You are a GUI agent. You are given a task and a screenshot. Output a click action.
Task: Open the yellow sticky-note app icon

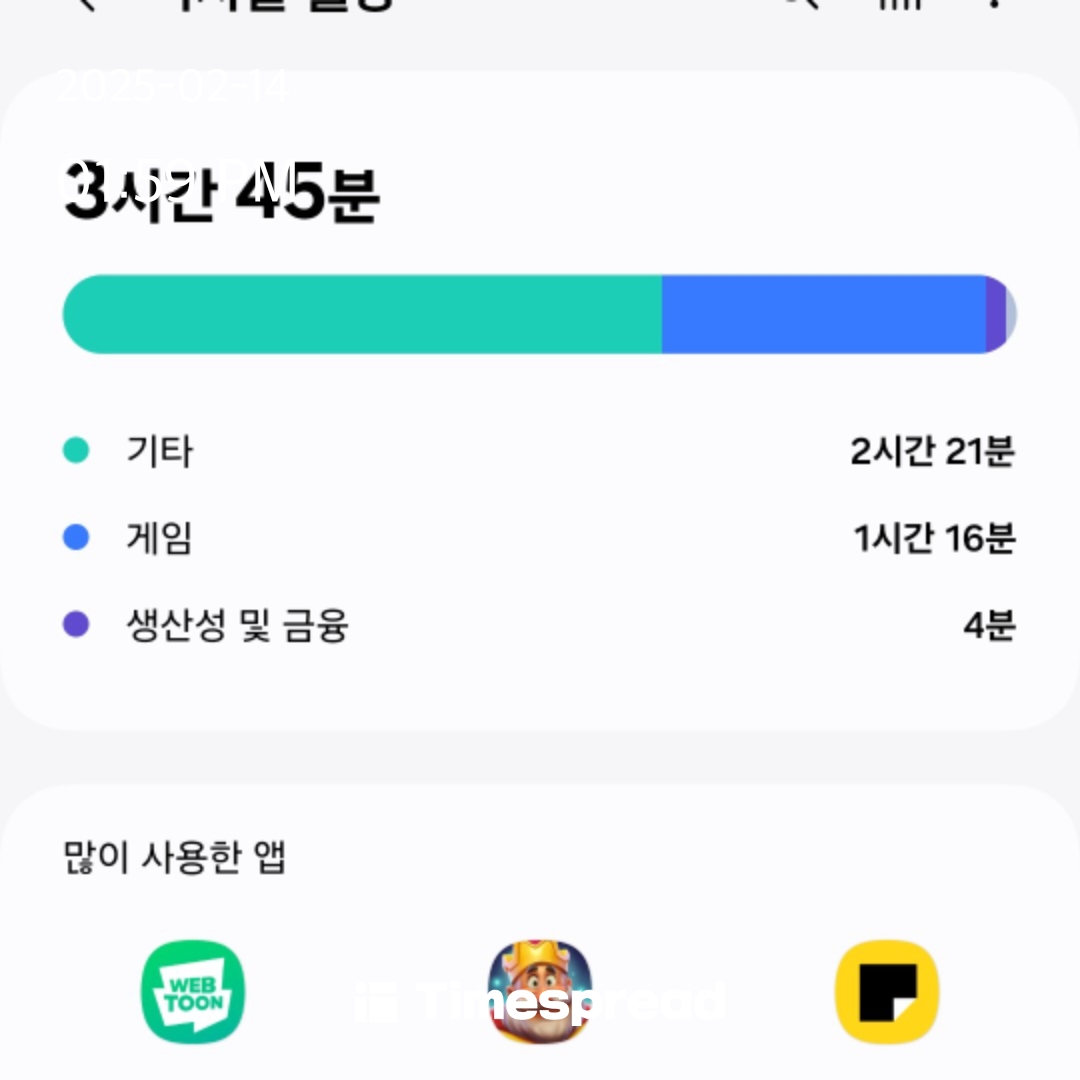point(886,991)
